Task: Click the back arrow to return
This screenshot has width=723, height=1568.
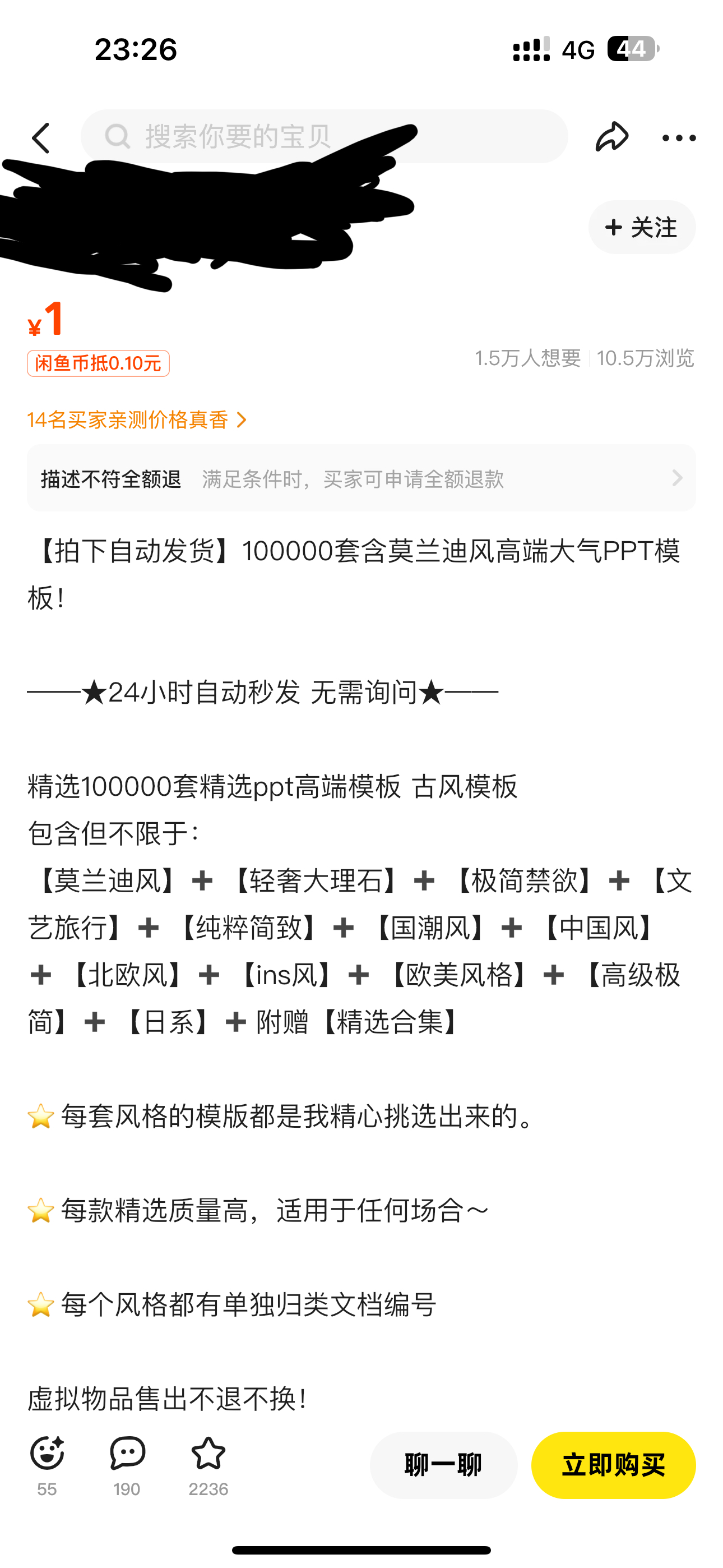Action: click(41, 137)
